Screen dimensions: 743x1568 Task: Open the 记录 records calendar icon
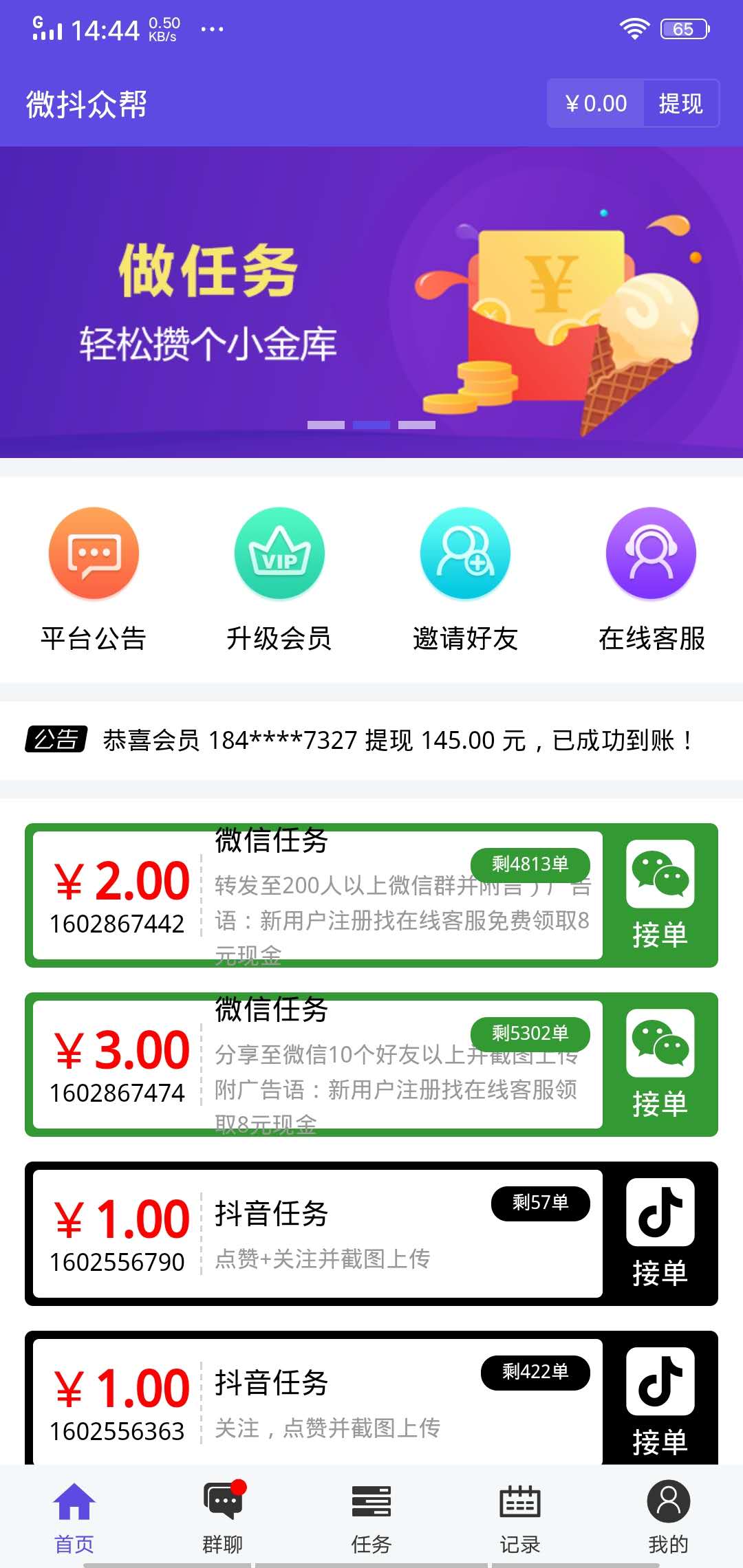pos(520,1503)
